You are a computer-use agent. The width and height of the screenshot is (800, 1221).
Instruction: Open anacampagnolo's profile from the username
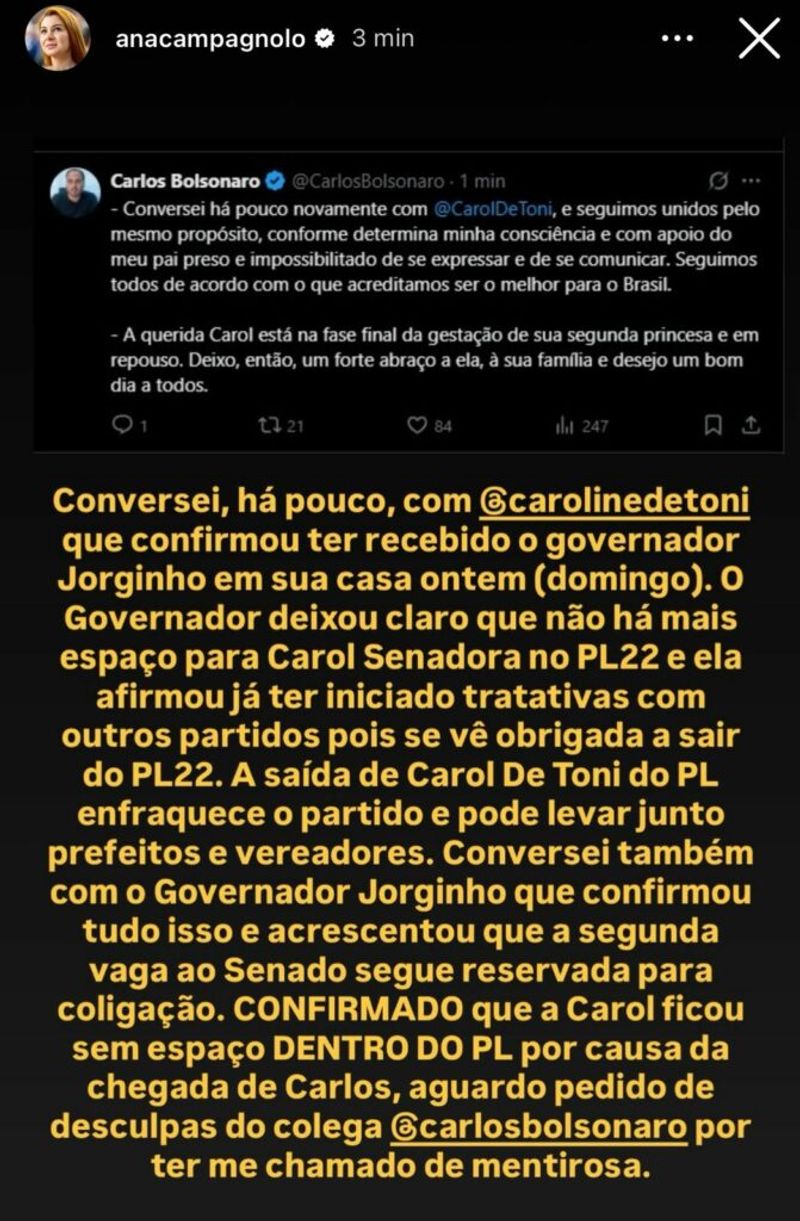point(210,39)
